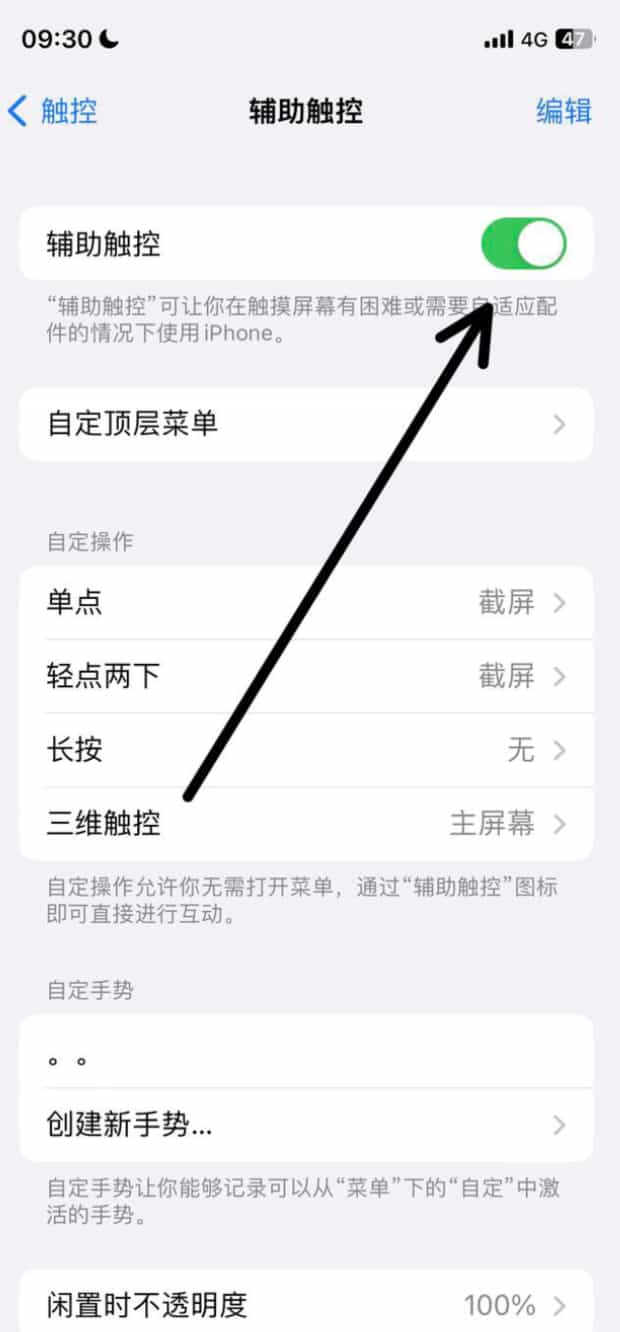Screen dimensions: 620x1332
Task: Turn off the 辅助触控 switch
Action: coord(523,244)
